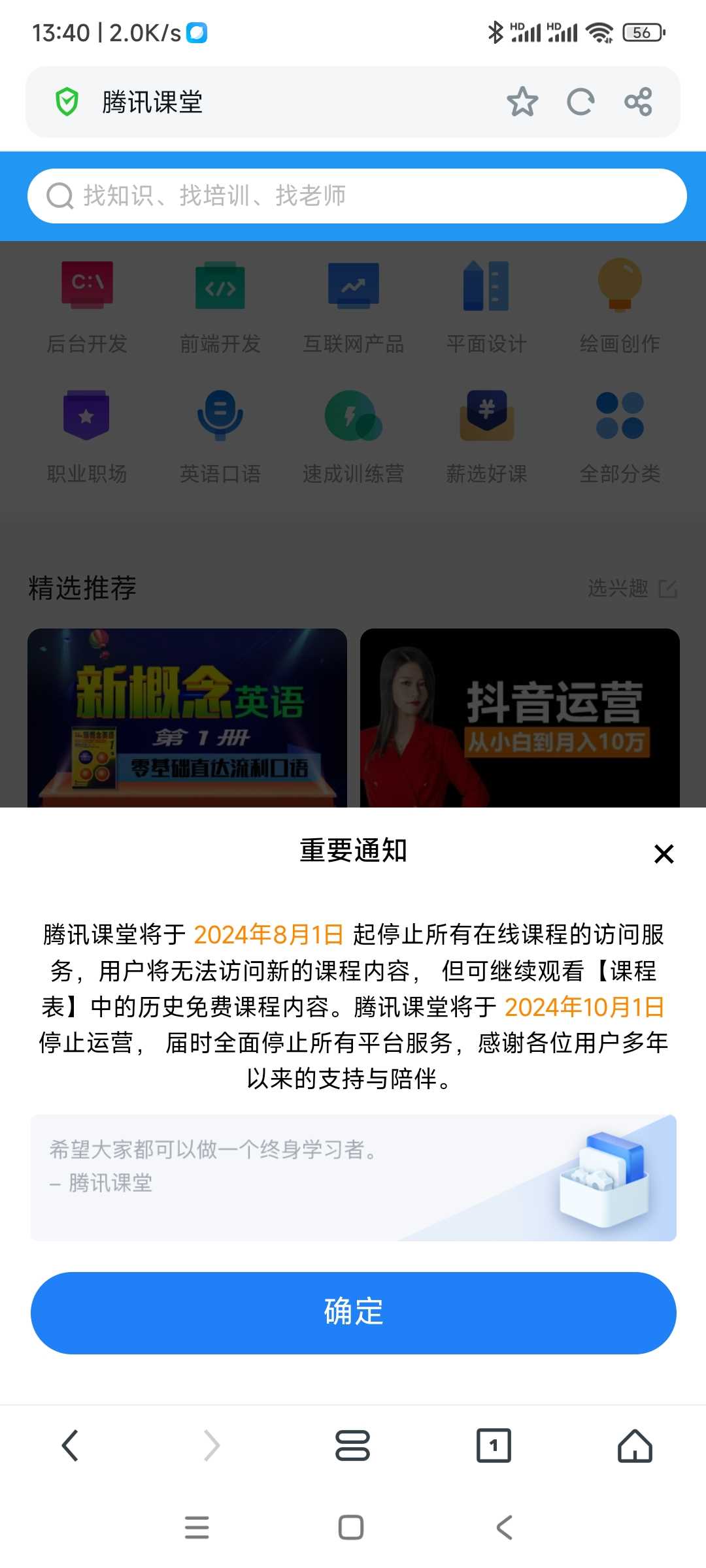Tap the system home button
This screenshot has width=706, height=1568.
351,1527
